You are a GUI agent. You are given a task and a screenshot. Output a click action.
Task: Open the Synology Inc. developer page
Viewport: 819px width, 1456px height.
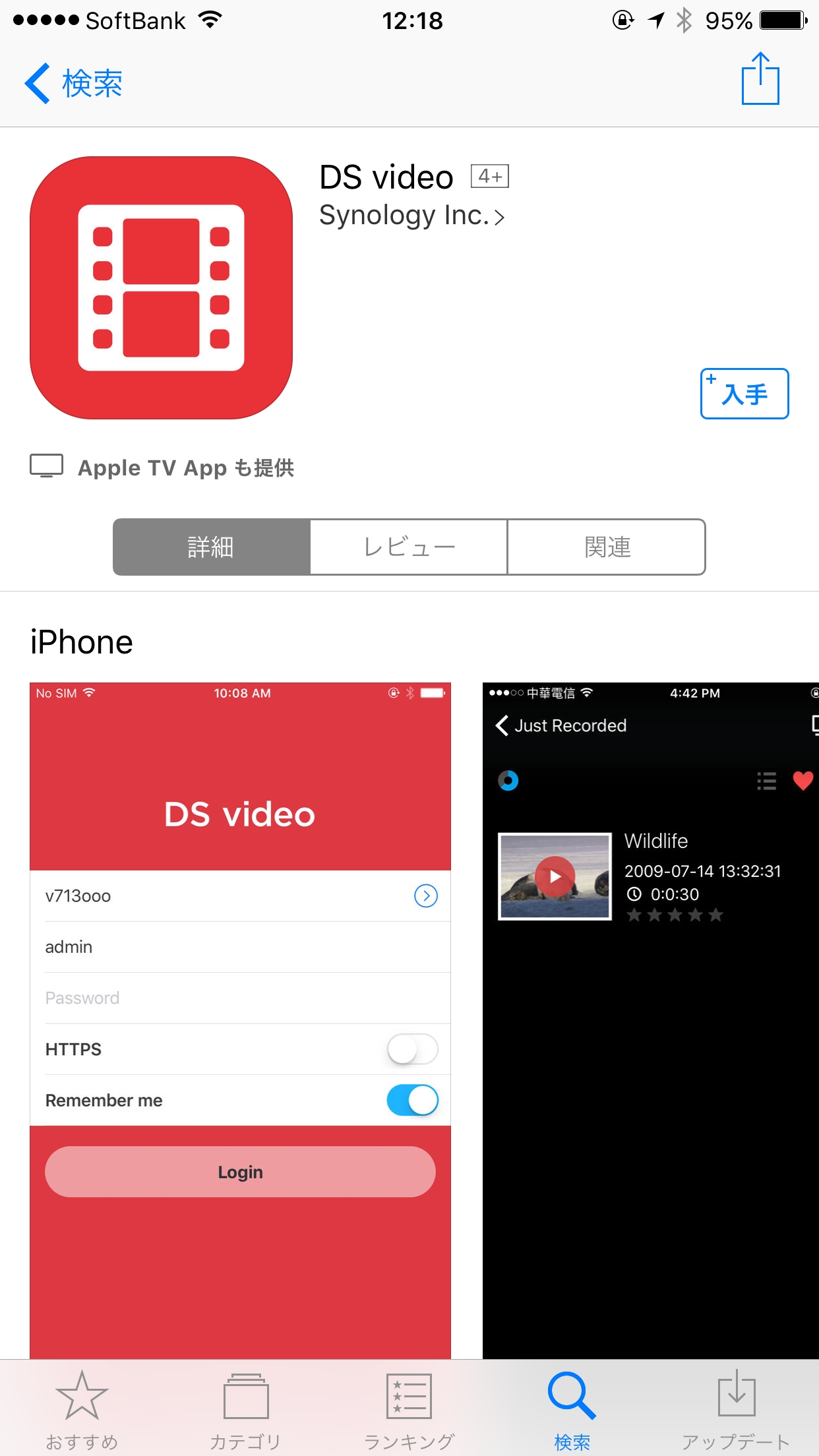(x=411, y=216)
